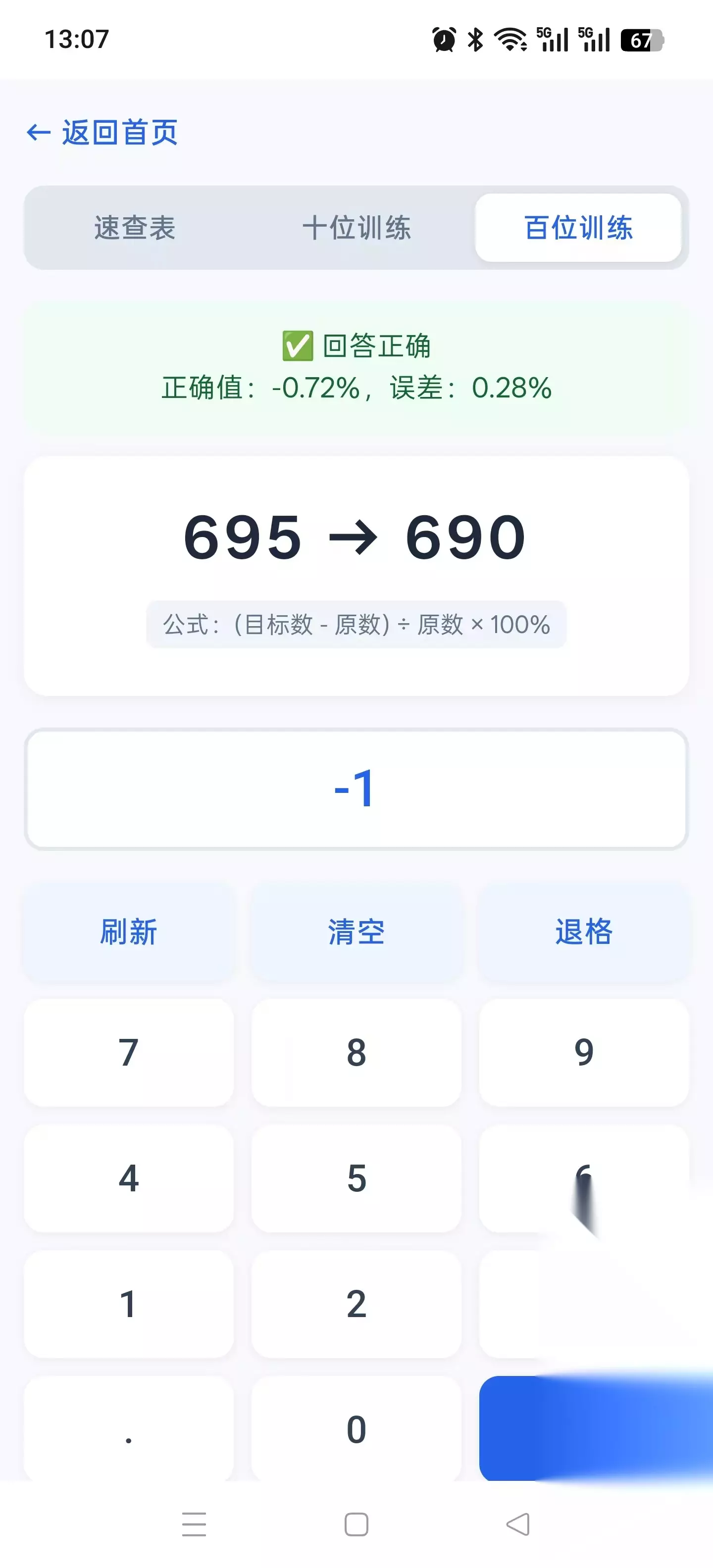Enter digit 7 on the keypad

[128, 1052]
